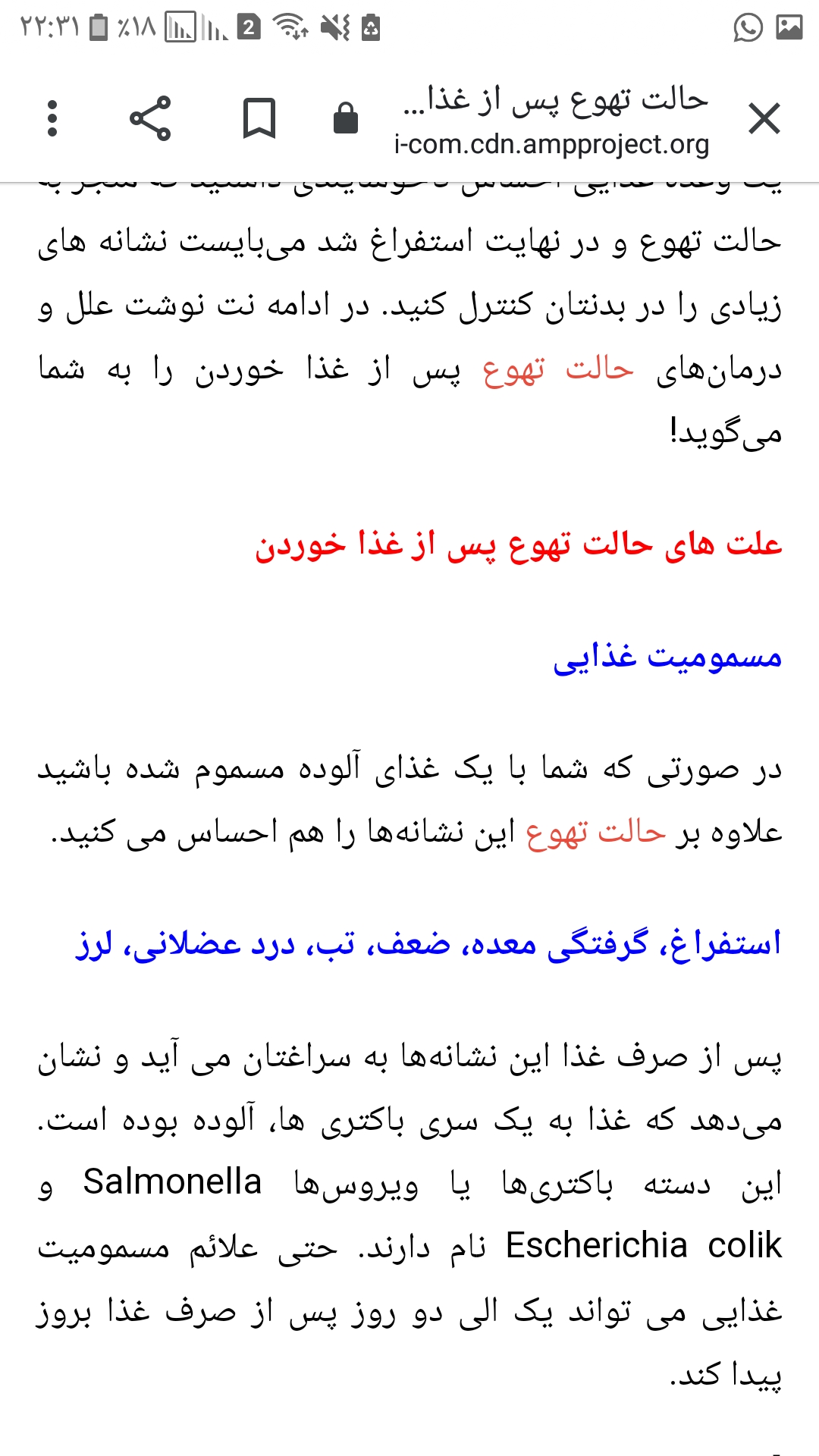Share this article

150,119
